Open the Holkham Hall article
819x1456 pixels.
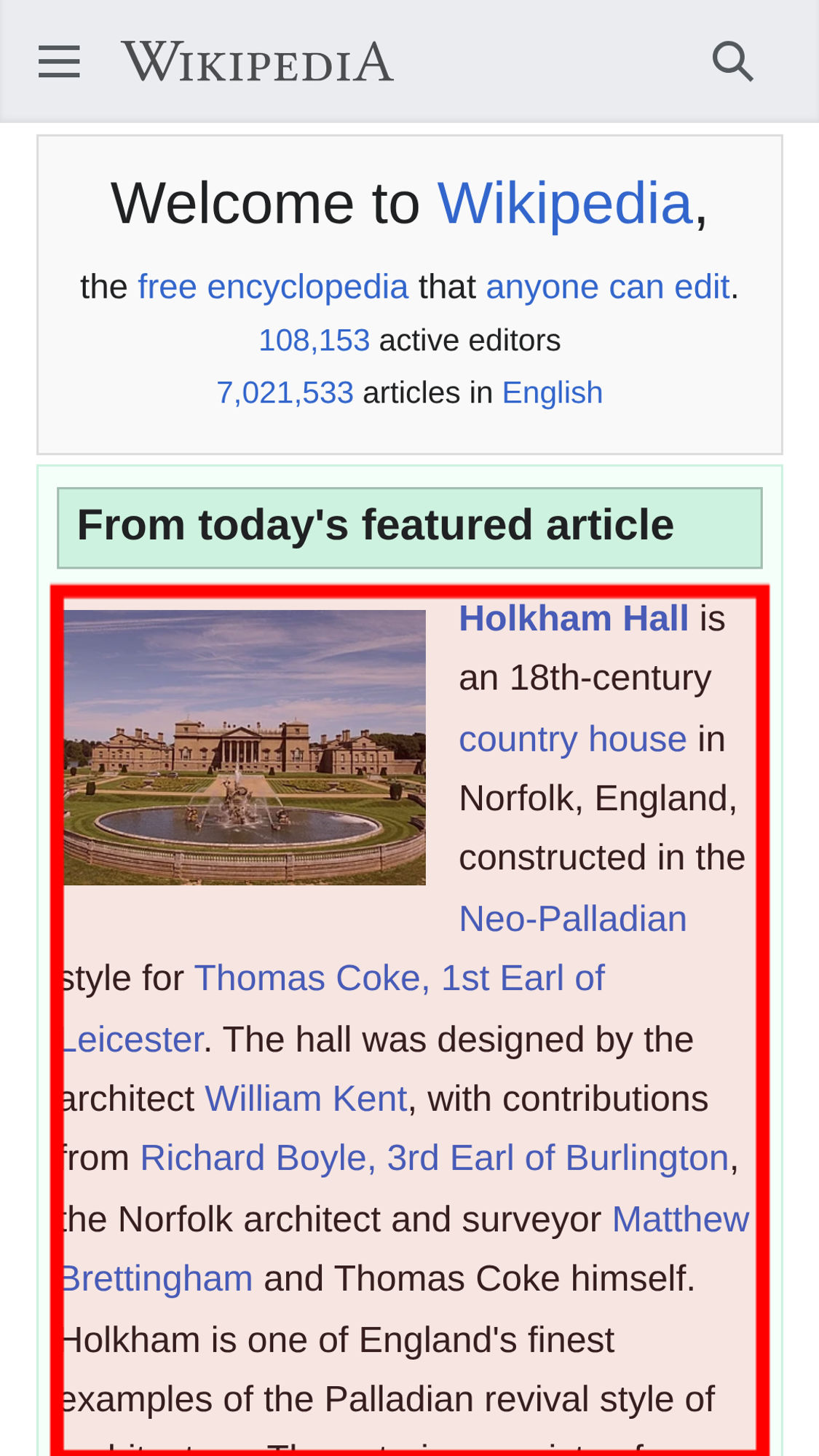point(574,619)
